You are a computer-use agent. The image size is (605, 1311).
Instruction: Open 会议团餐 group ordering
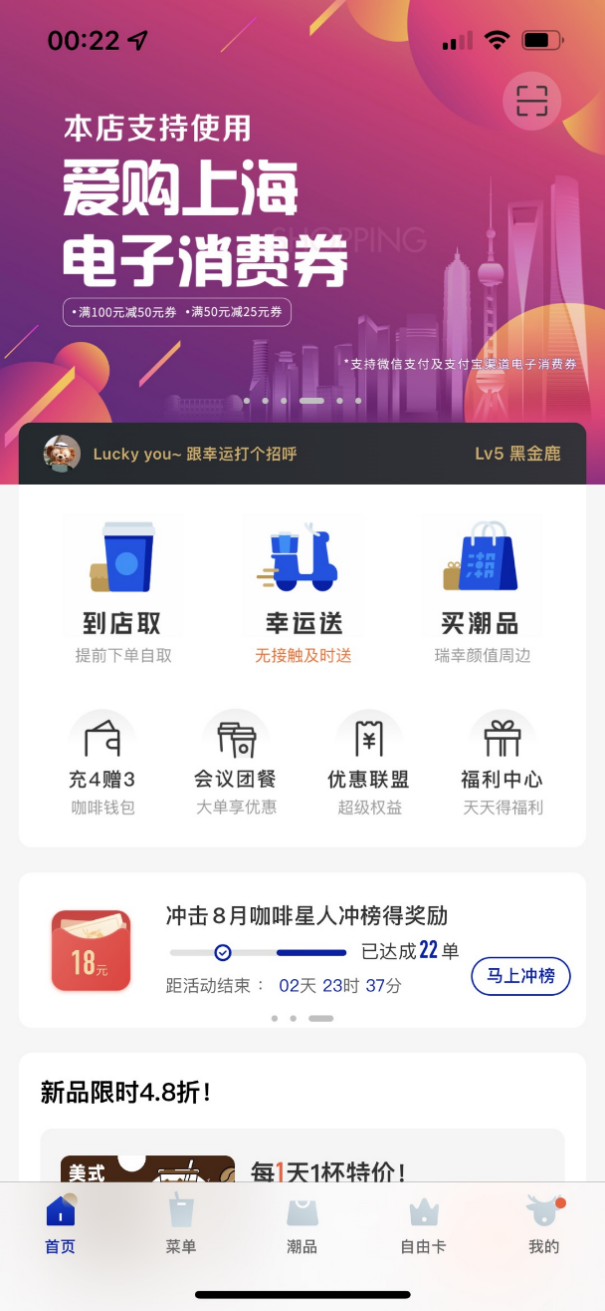(x=235, y=763)
